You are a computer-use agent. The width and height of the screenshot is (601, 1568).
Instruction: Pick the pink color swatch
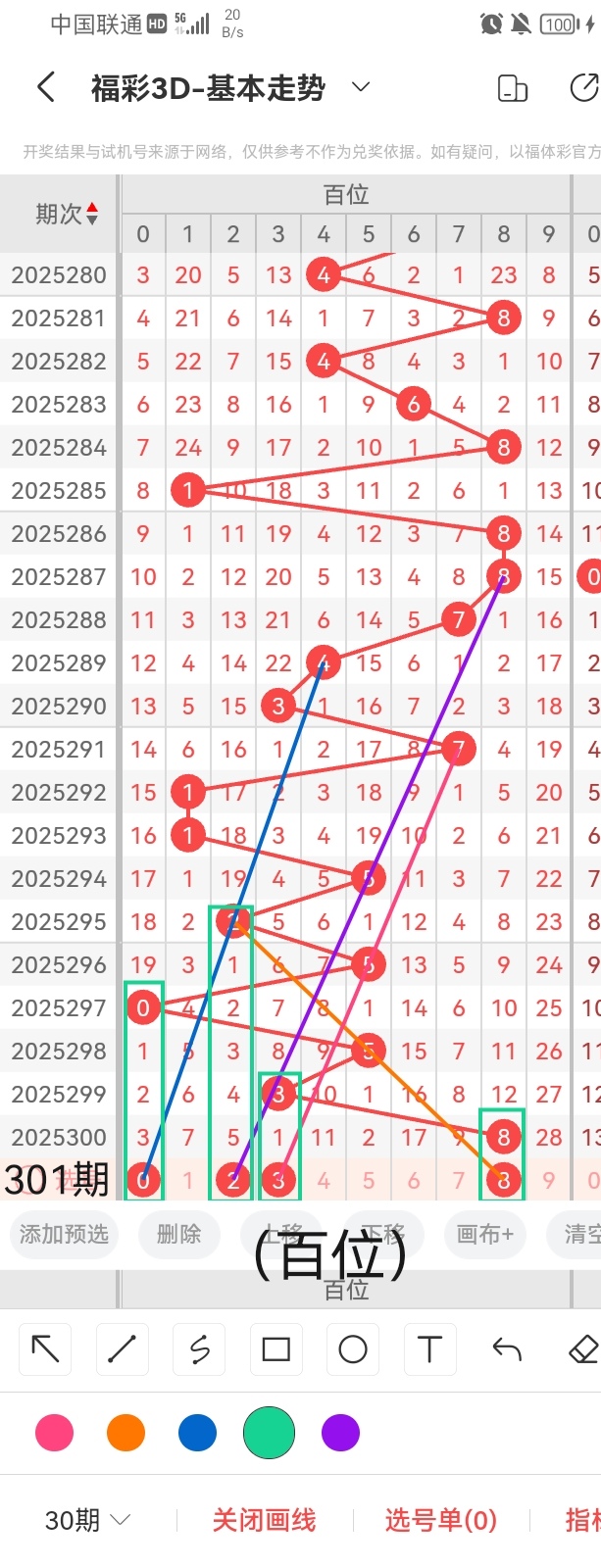coord(54,1433)
